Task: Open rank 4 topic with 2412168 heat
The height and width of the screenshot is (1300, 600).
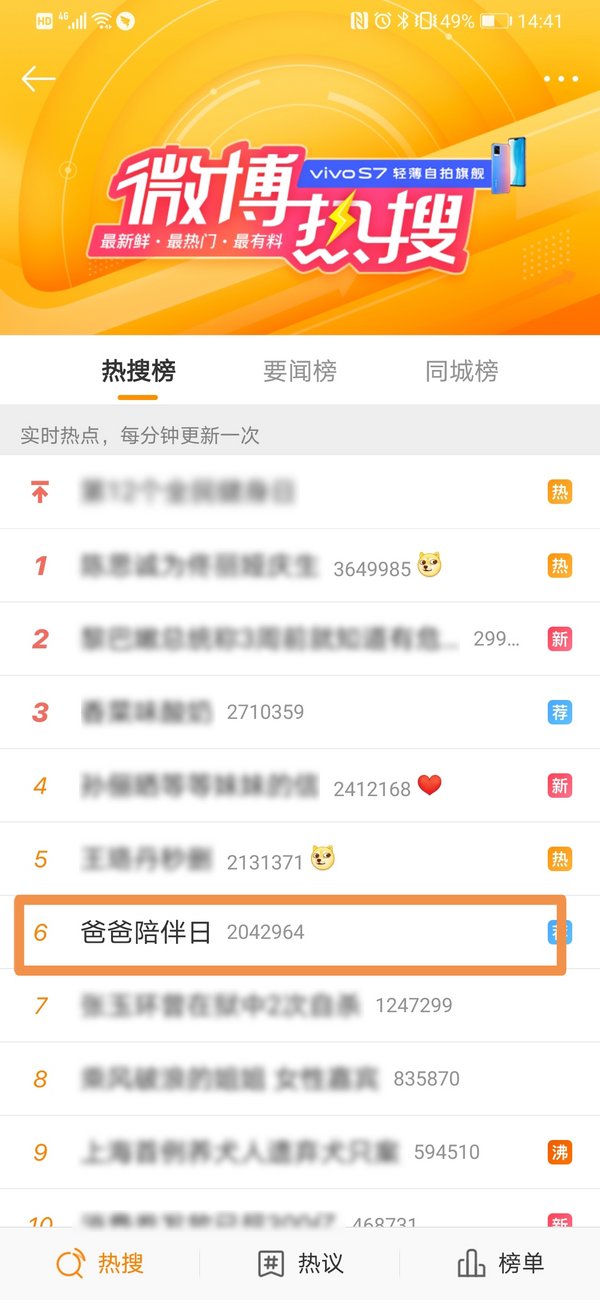Action: (199, 786)
